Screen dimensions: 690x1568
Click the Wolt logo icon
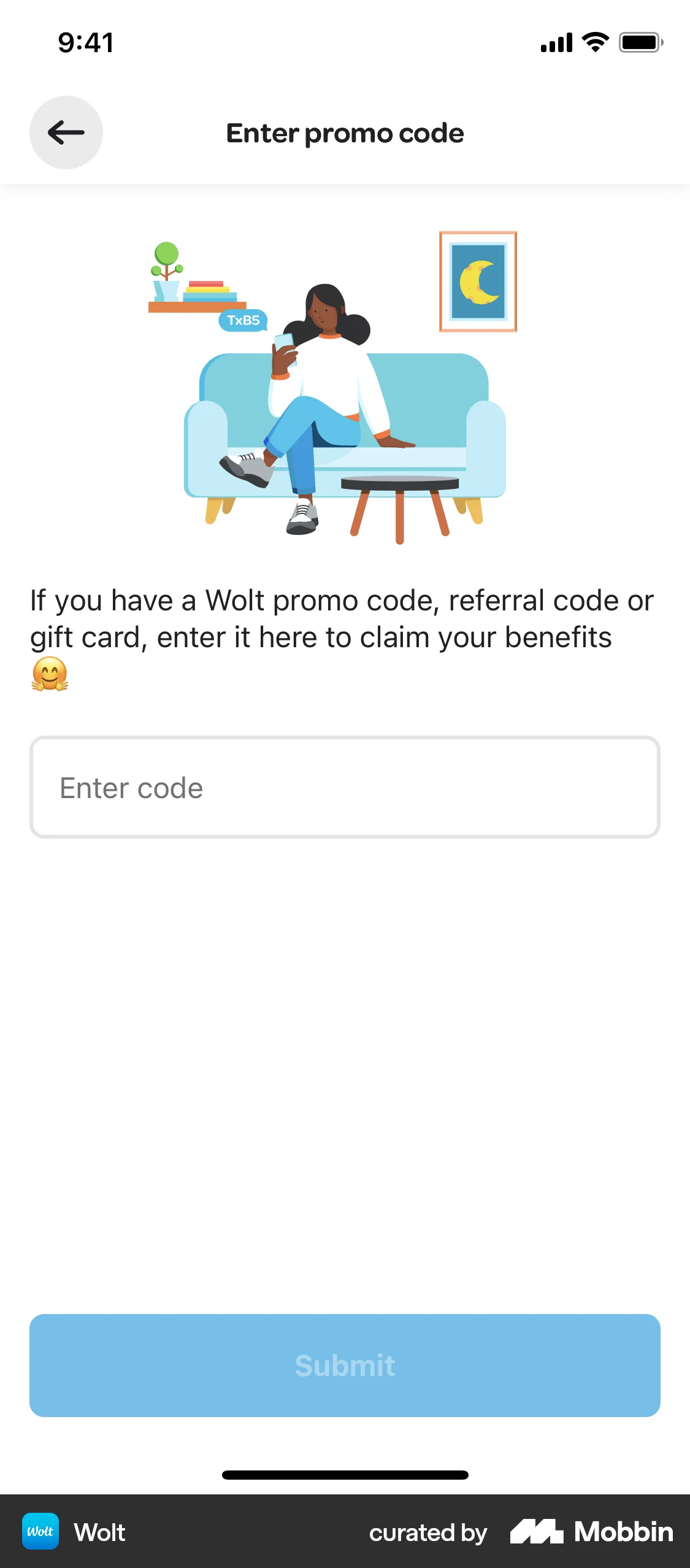(40, 1531)
